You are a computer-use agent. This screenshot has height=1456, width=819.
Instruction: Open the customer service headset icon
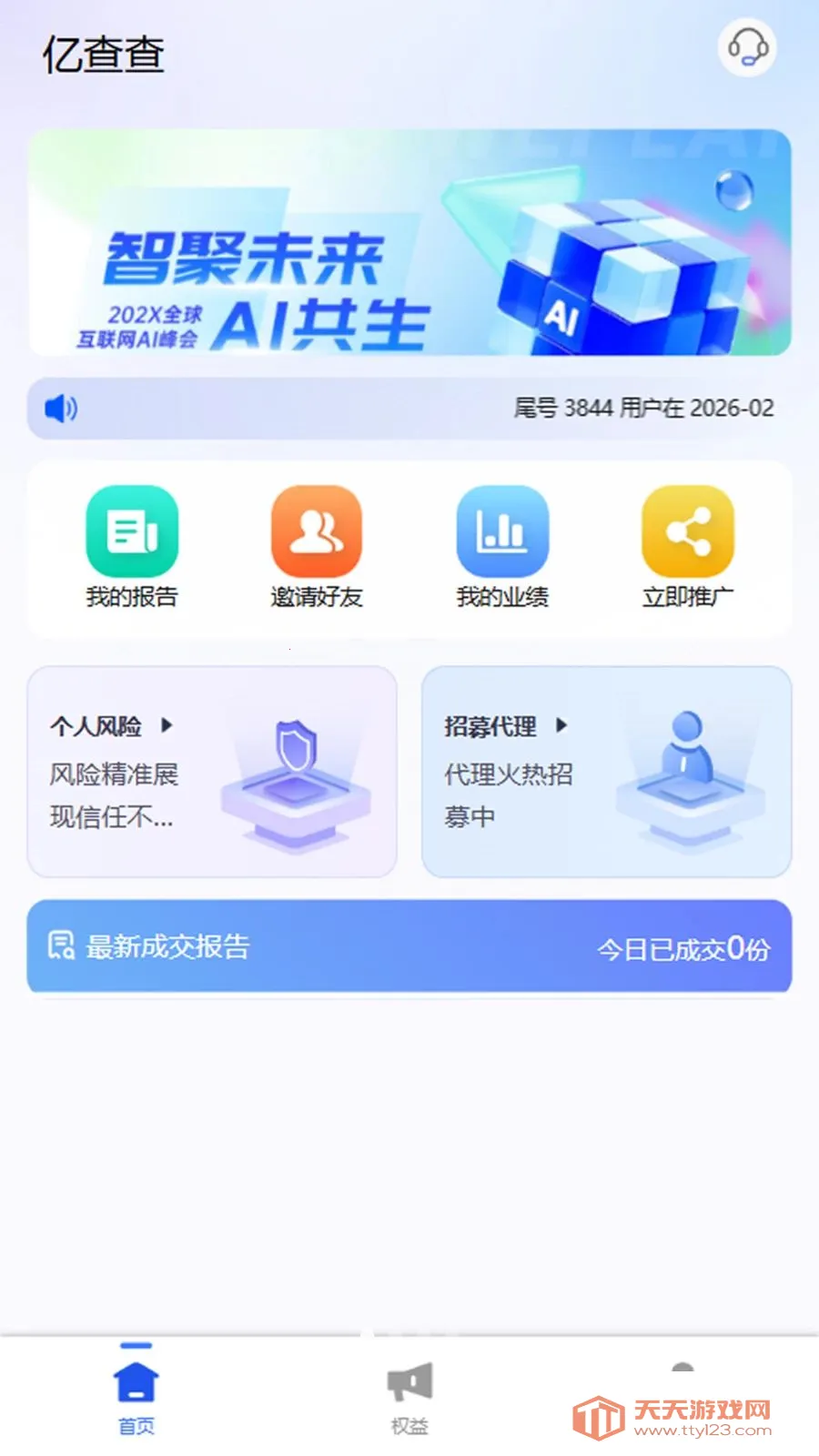tap(746, 50)
